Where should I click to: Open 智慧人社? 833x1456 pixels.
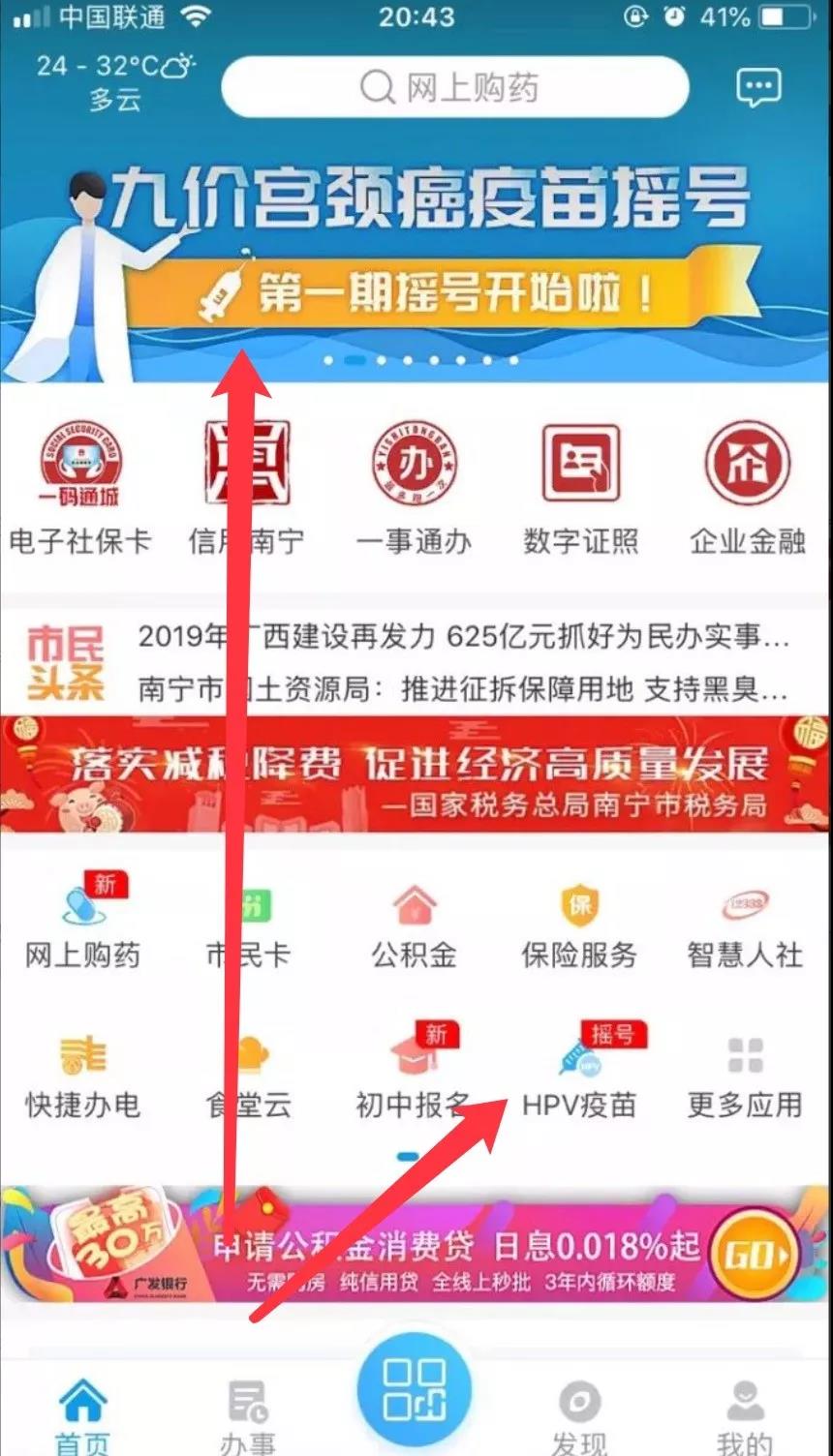click(746, 925)
